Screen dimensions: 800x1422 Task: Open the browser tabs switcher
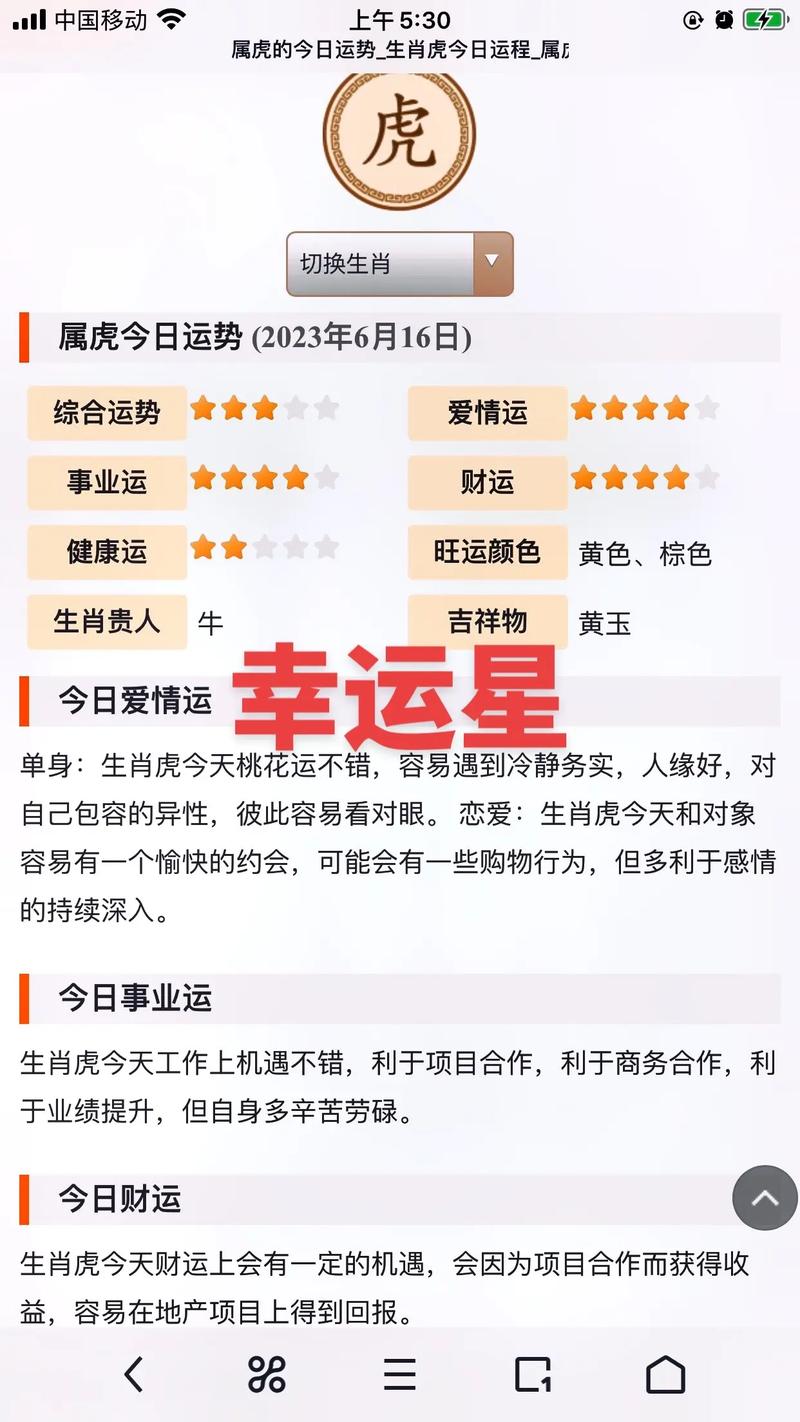533,1375
